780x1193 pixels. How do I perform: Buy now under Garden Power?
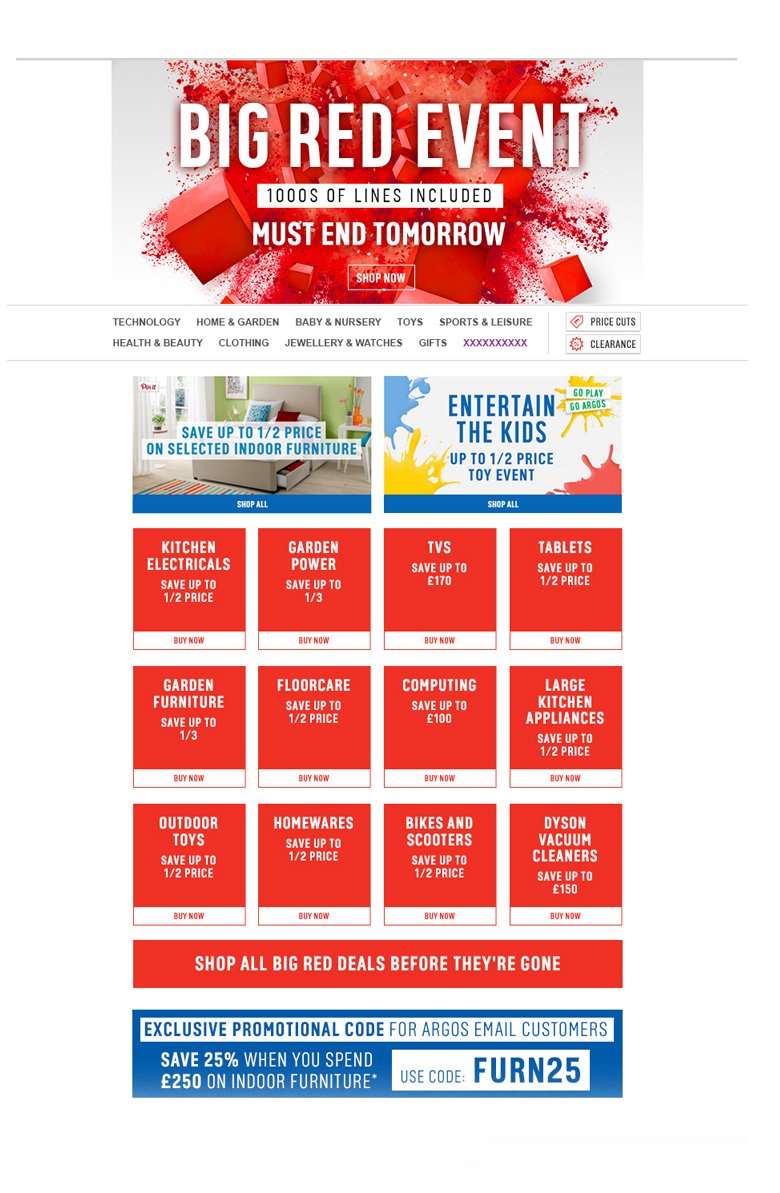[x=314, y=640]
